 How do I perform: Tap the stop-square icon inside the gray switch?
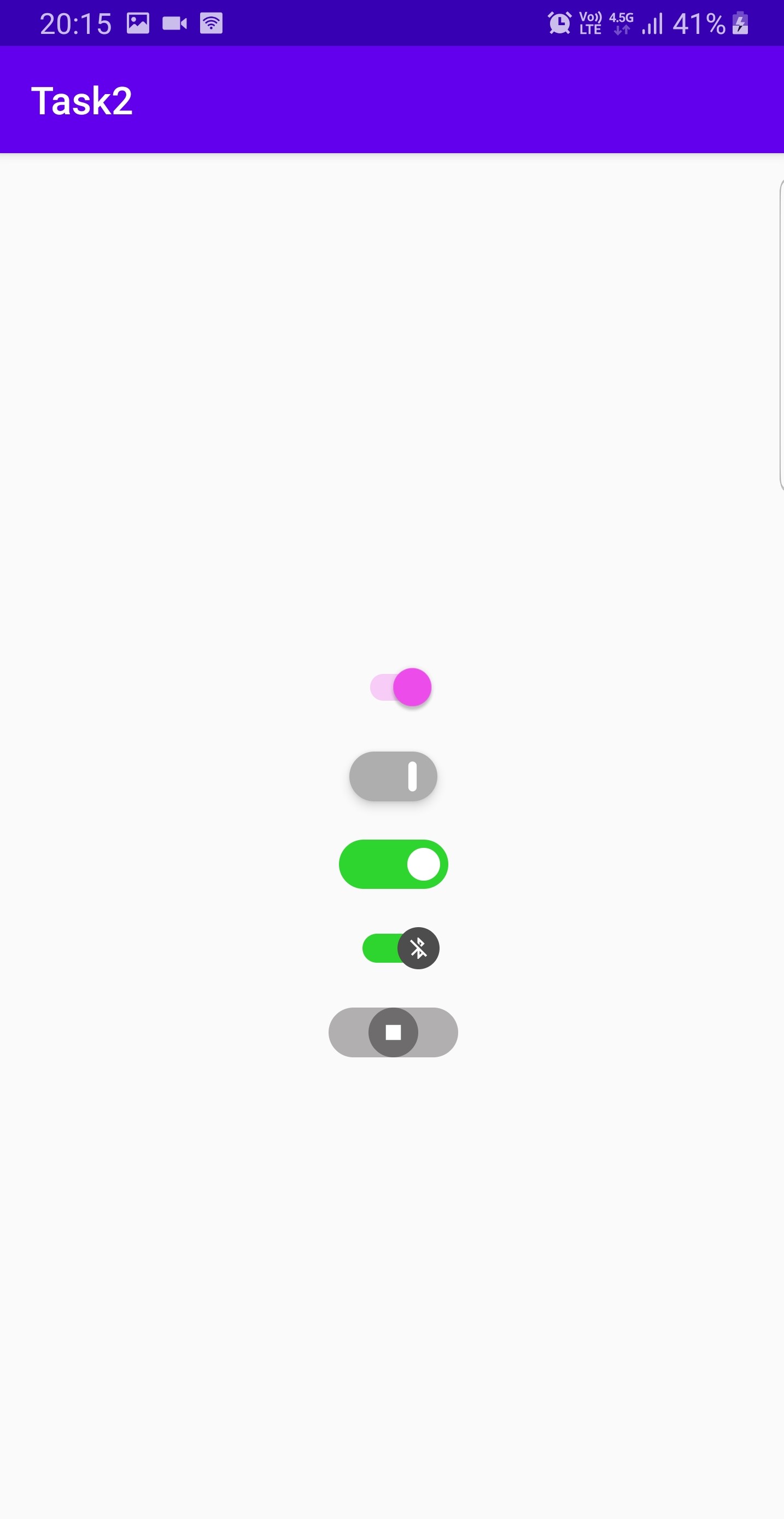click(x=393, y=1032)
